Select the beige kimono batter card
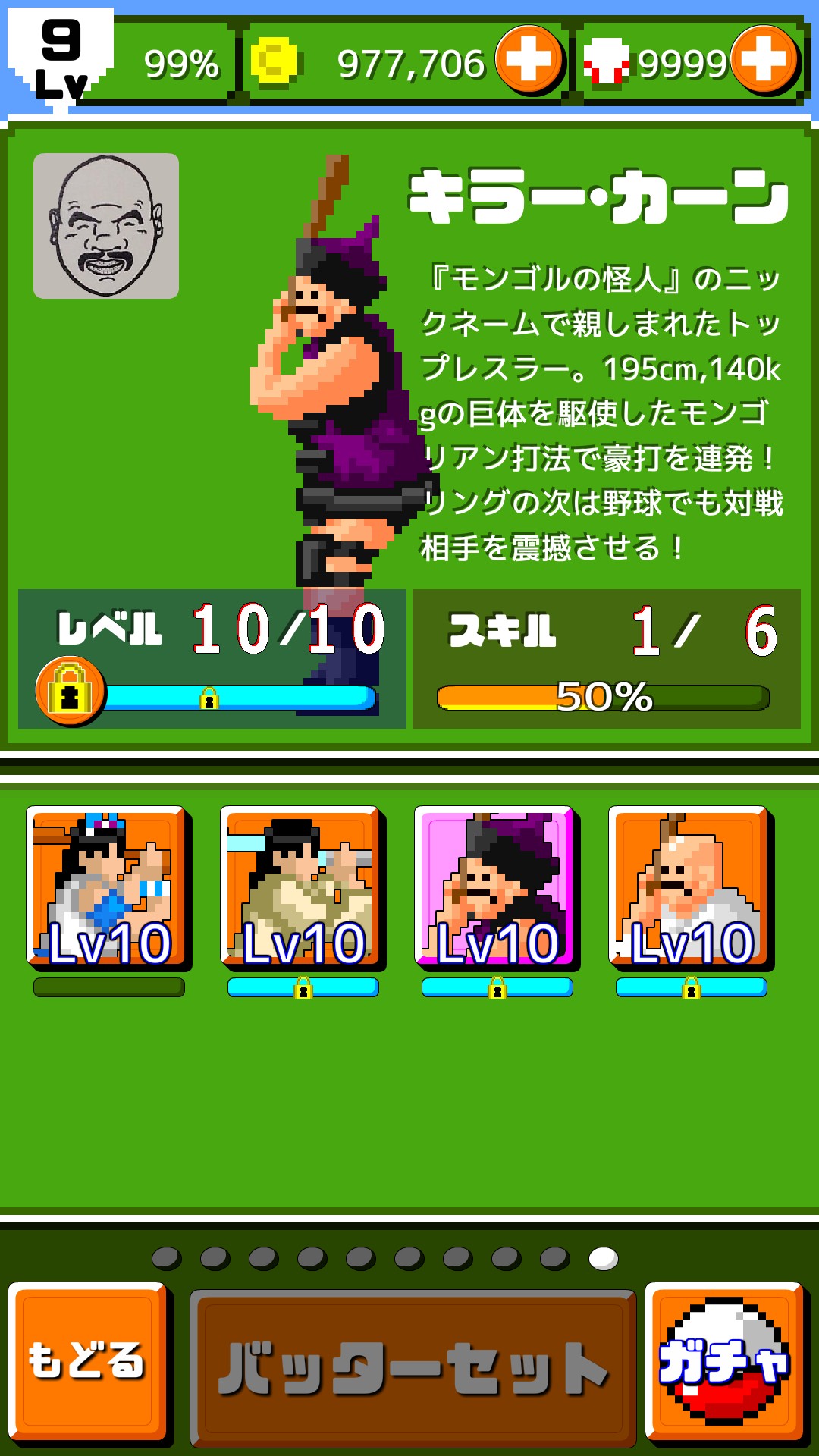Image resolution: width=819 pixels, height=1456 pixels. [x=302, y=887]
